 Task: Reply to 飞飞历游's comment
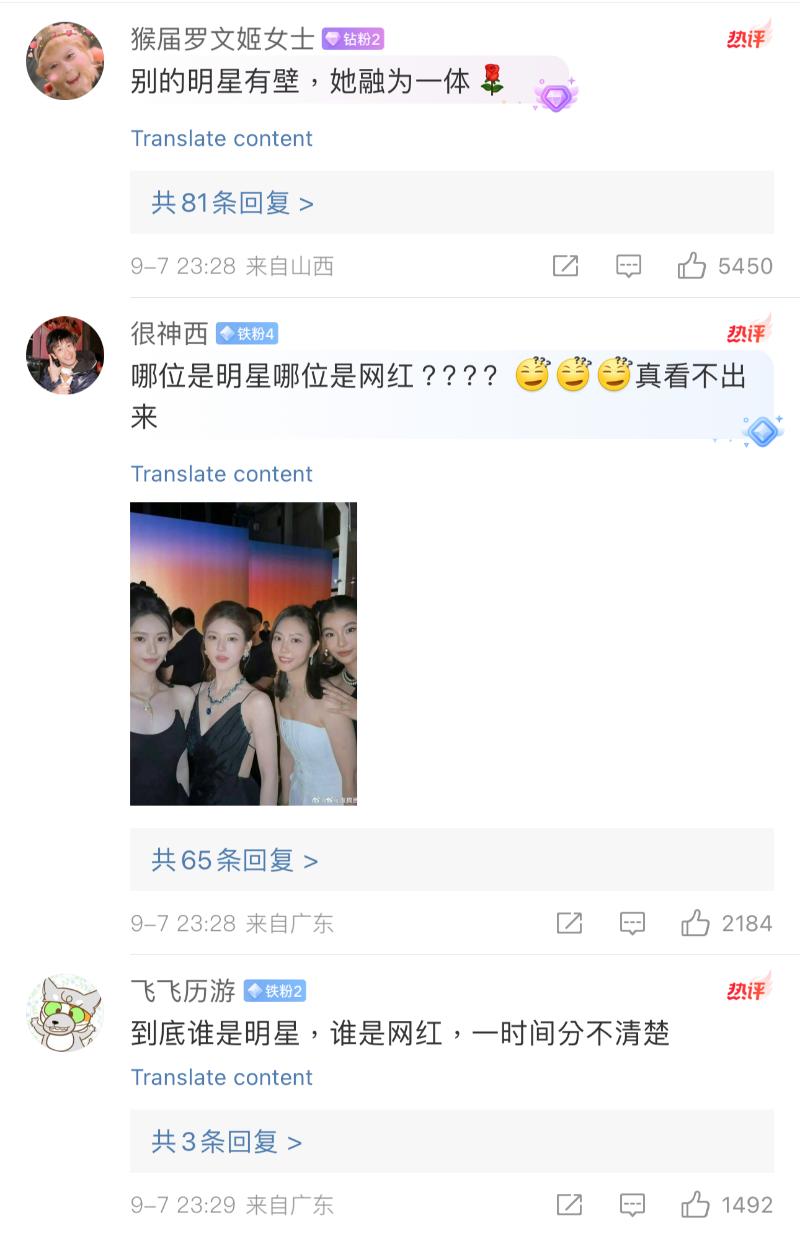point(632,1205)
